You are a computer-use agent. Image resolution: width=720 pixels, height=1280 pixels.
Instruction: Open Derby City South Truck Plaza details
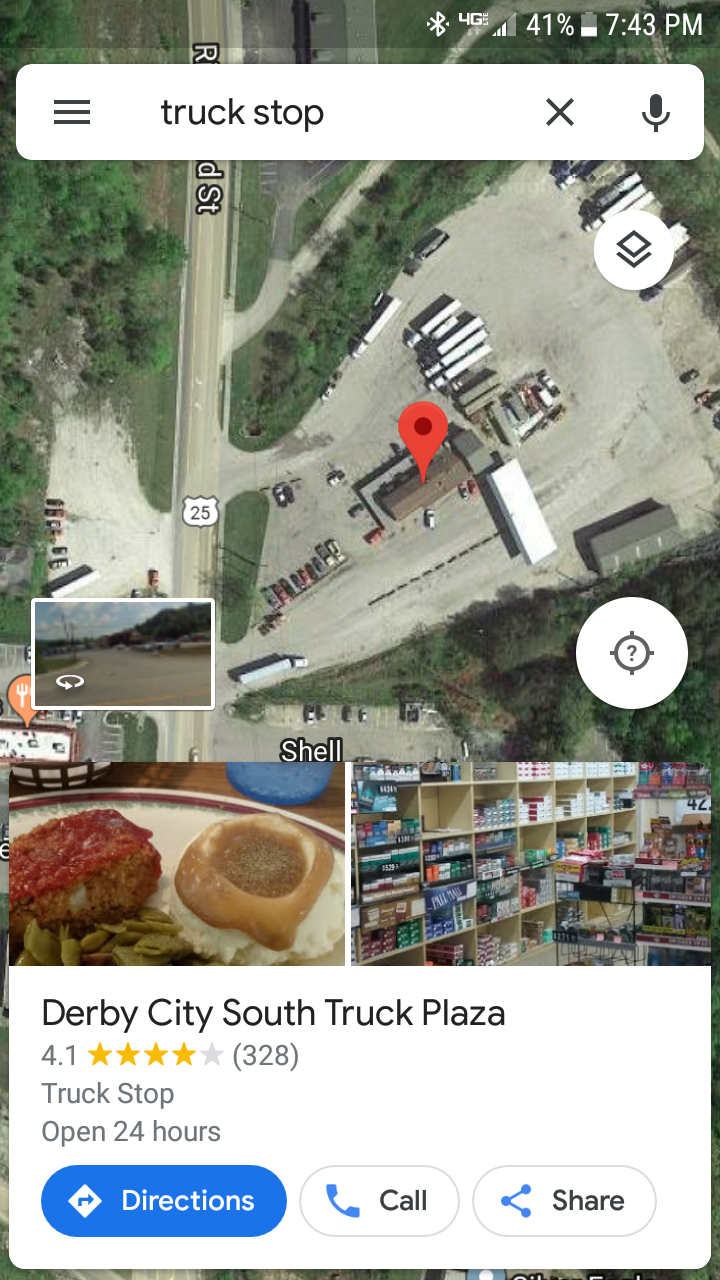click(273, 1013)
